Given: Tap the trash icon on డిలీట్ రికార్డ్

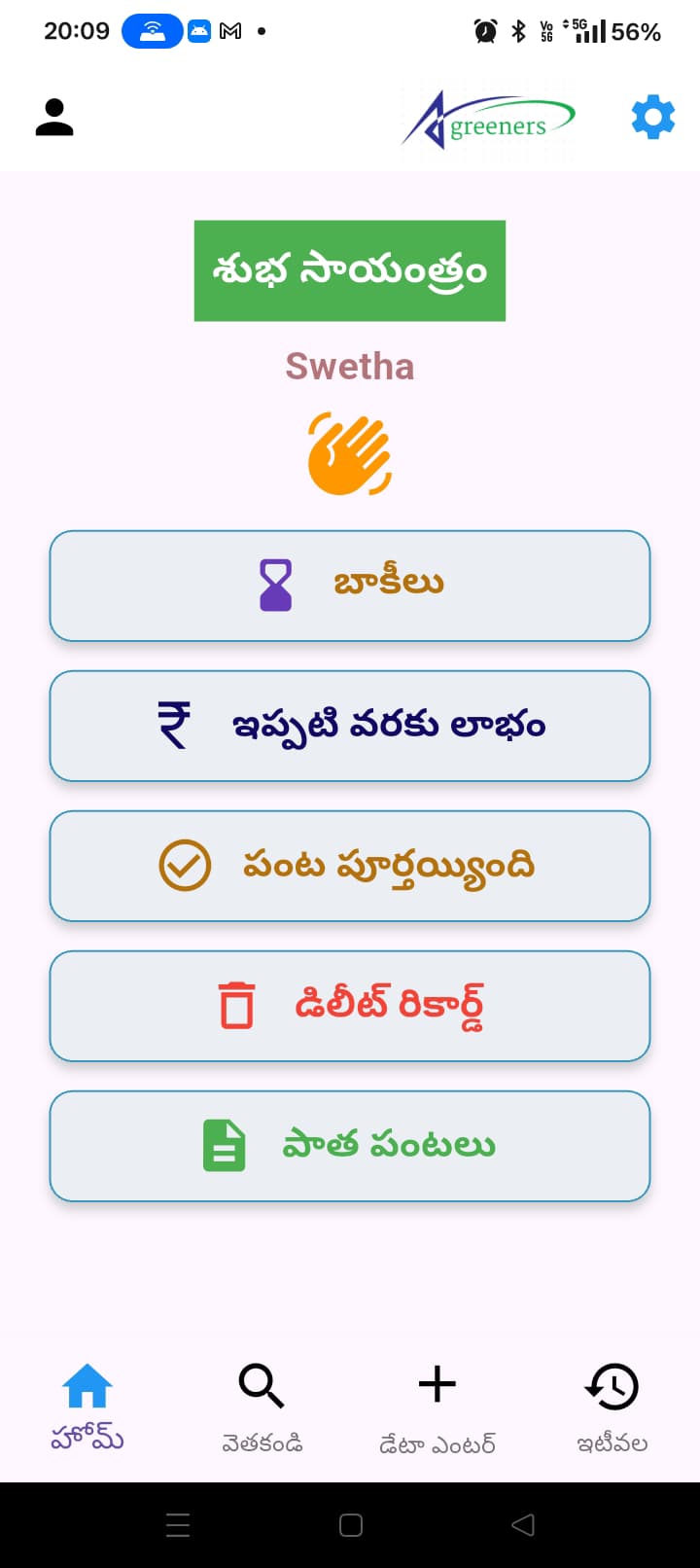Looking at the screenshot, I should pos(236,1006).
